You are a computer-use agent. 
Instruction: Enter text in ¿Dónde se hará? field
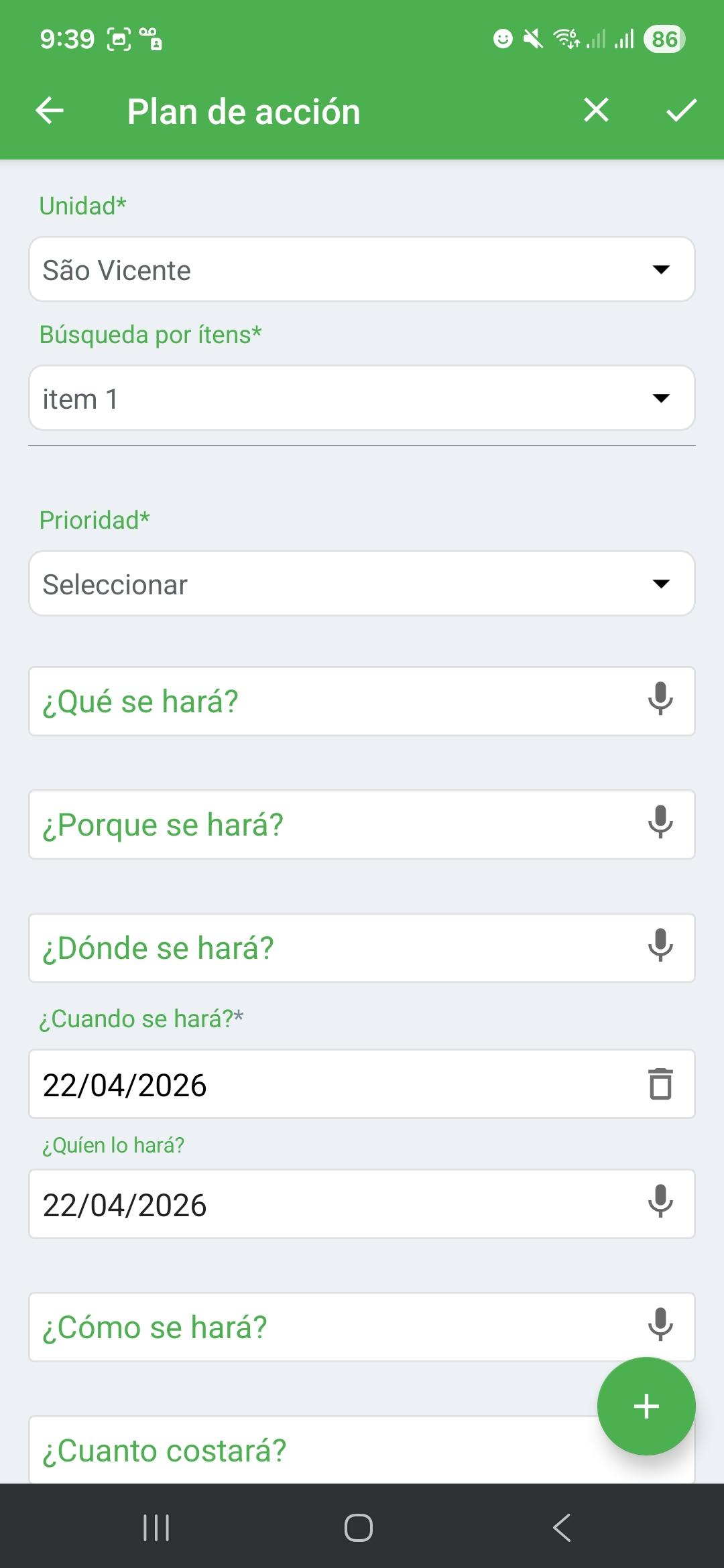(328, 948)
